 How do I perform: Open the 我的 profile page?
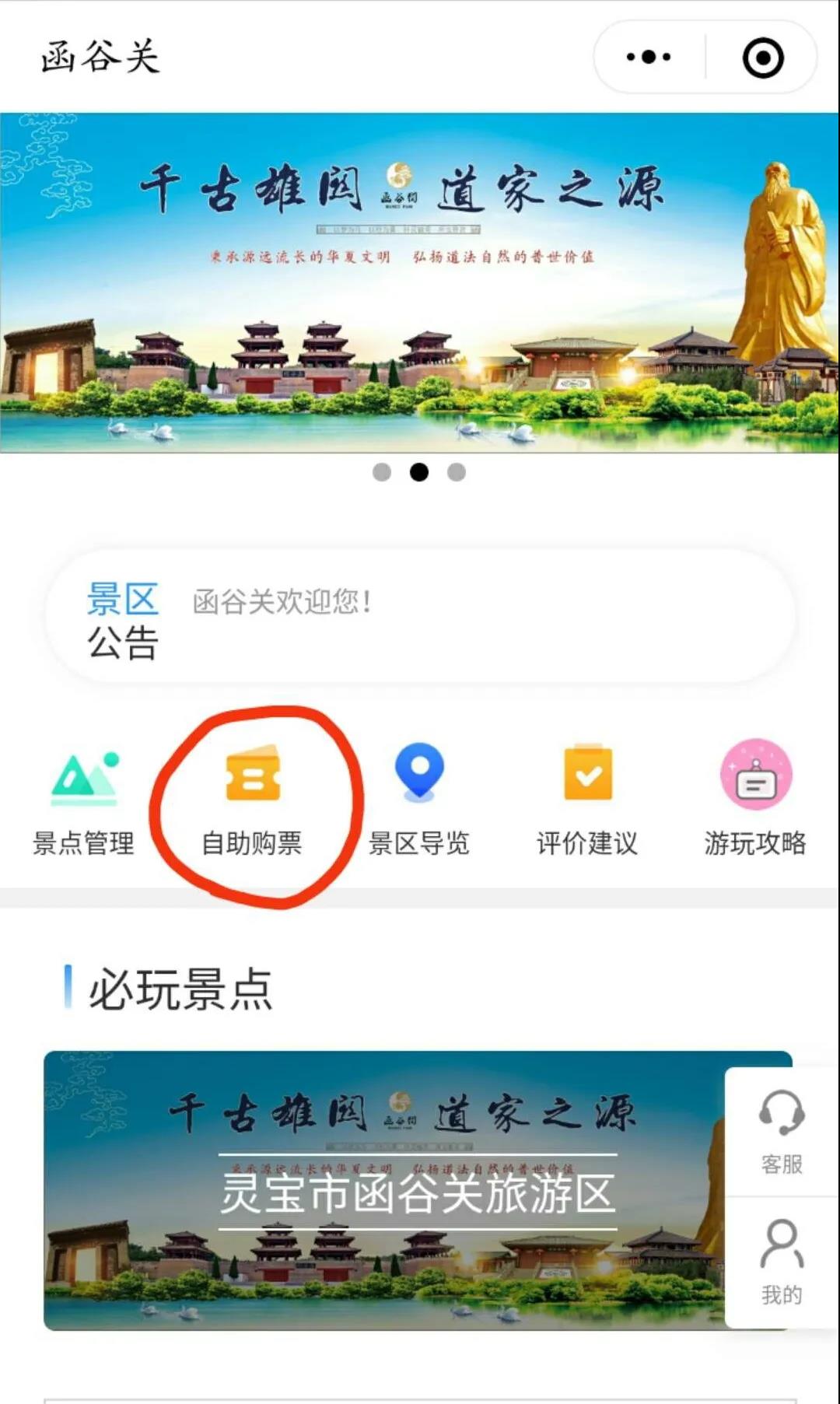point(782,1262)
